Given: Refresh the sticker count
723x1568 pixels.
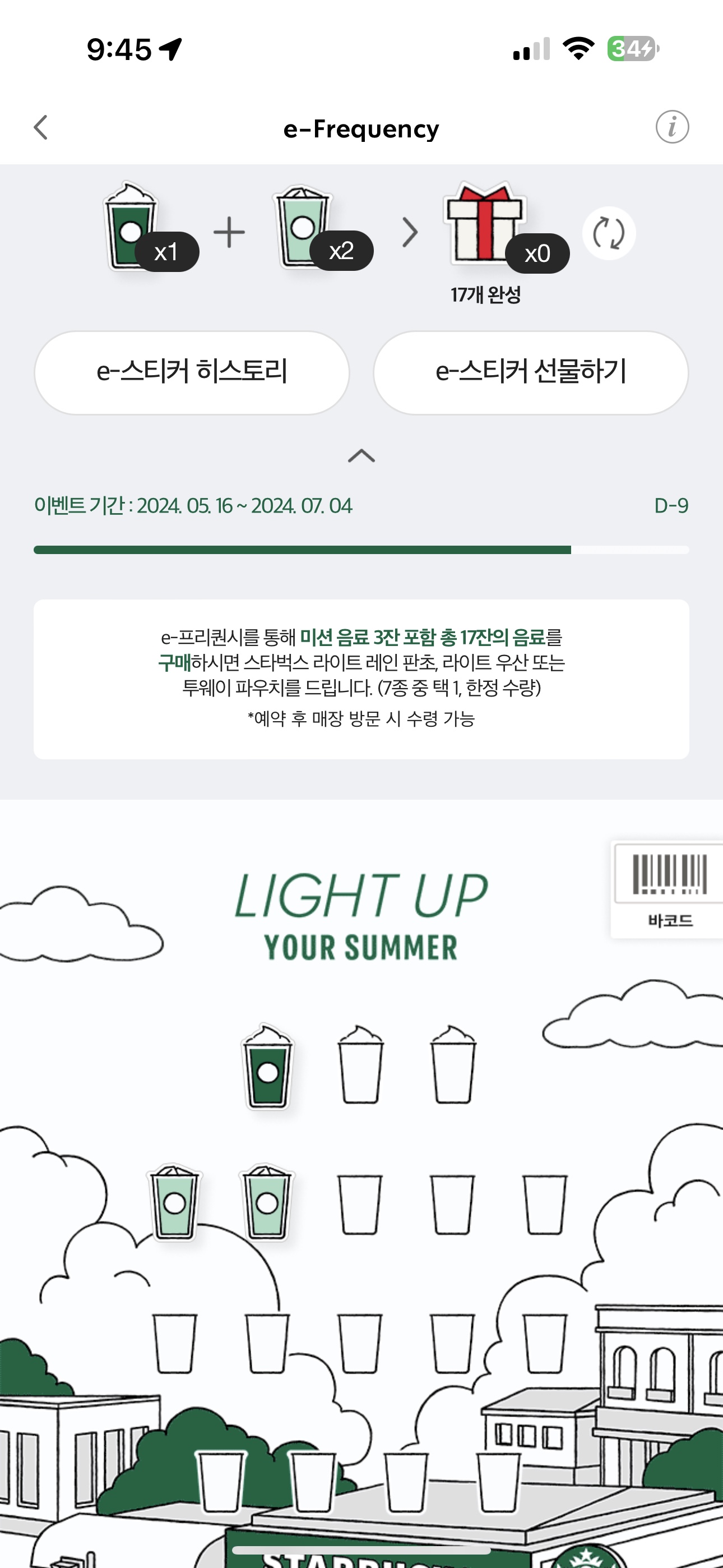Looking at the screenshot, I should [x=609, y=233].
